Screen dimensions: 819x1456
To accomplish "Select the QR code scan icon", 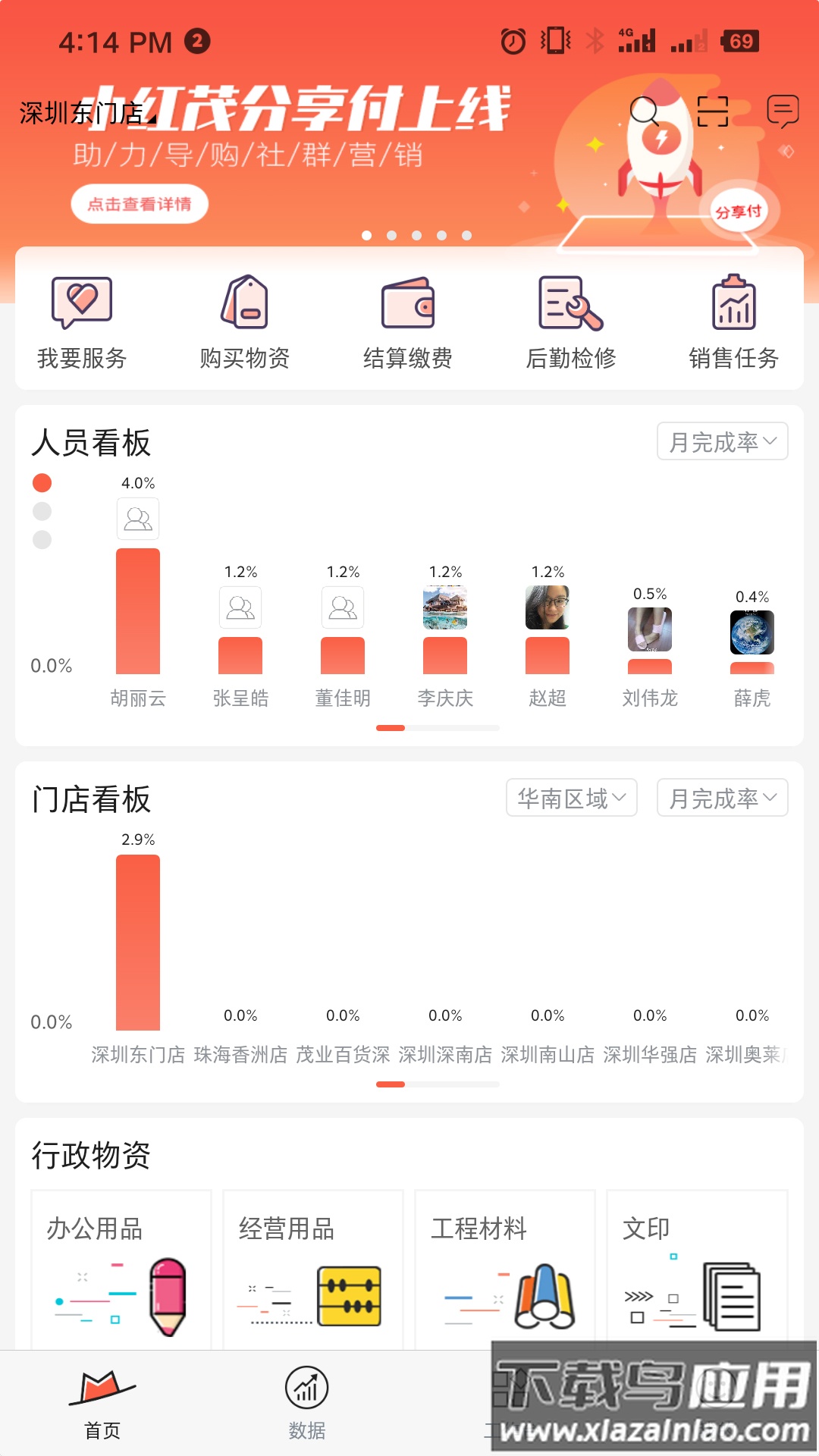I will coord(712,111).
